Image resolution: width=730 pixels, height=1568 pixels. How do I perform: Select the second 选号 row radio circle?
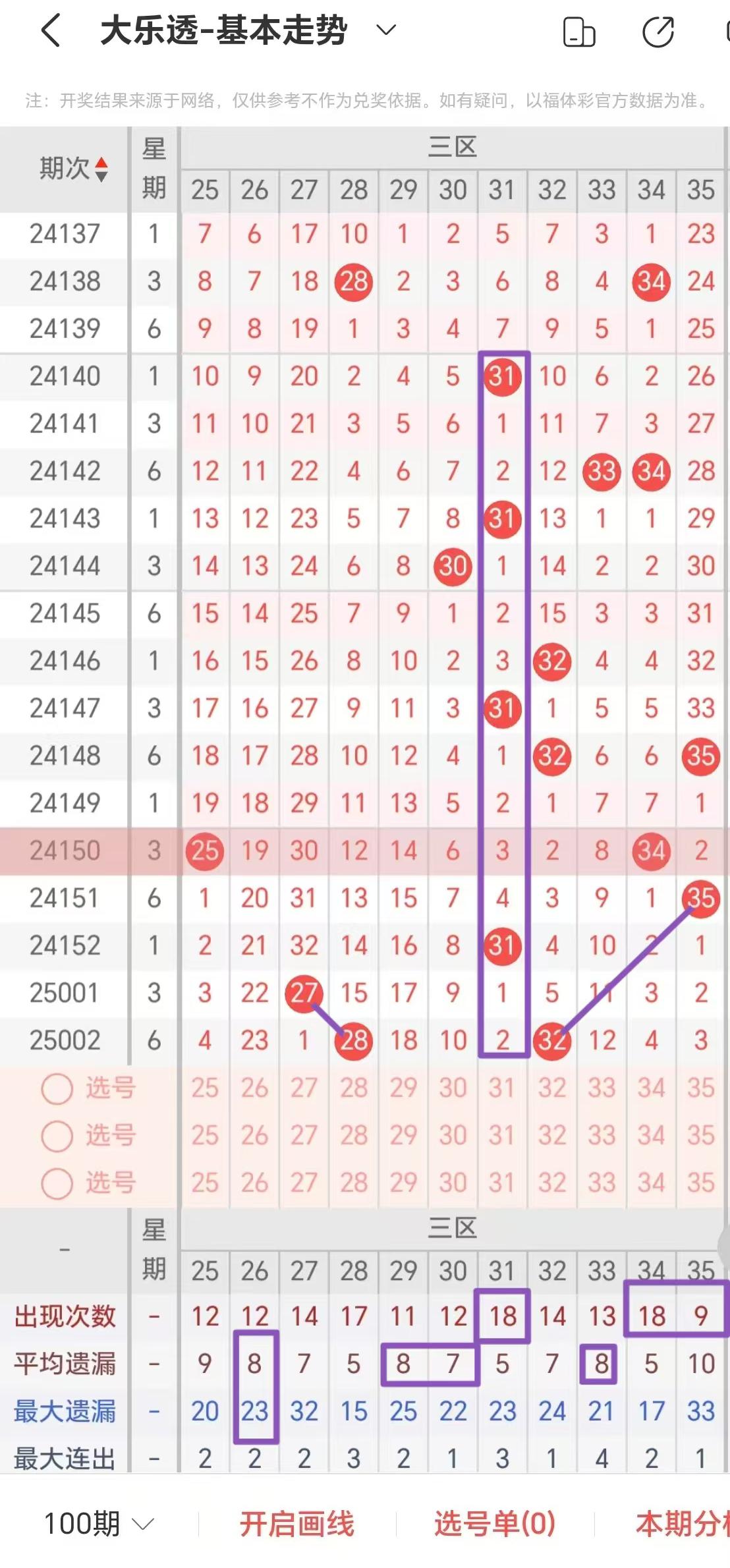(57, 1136)
